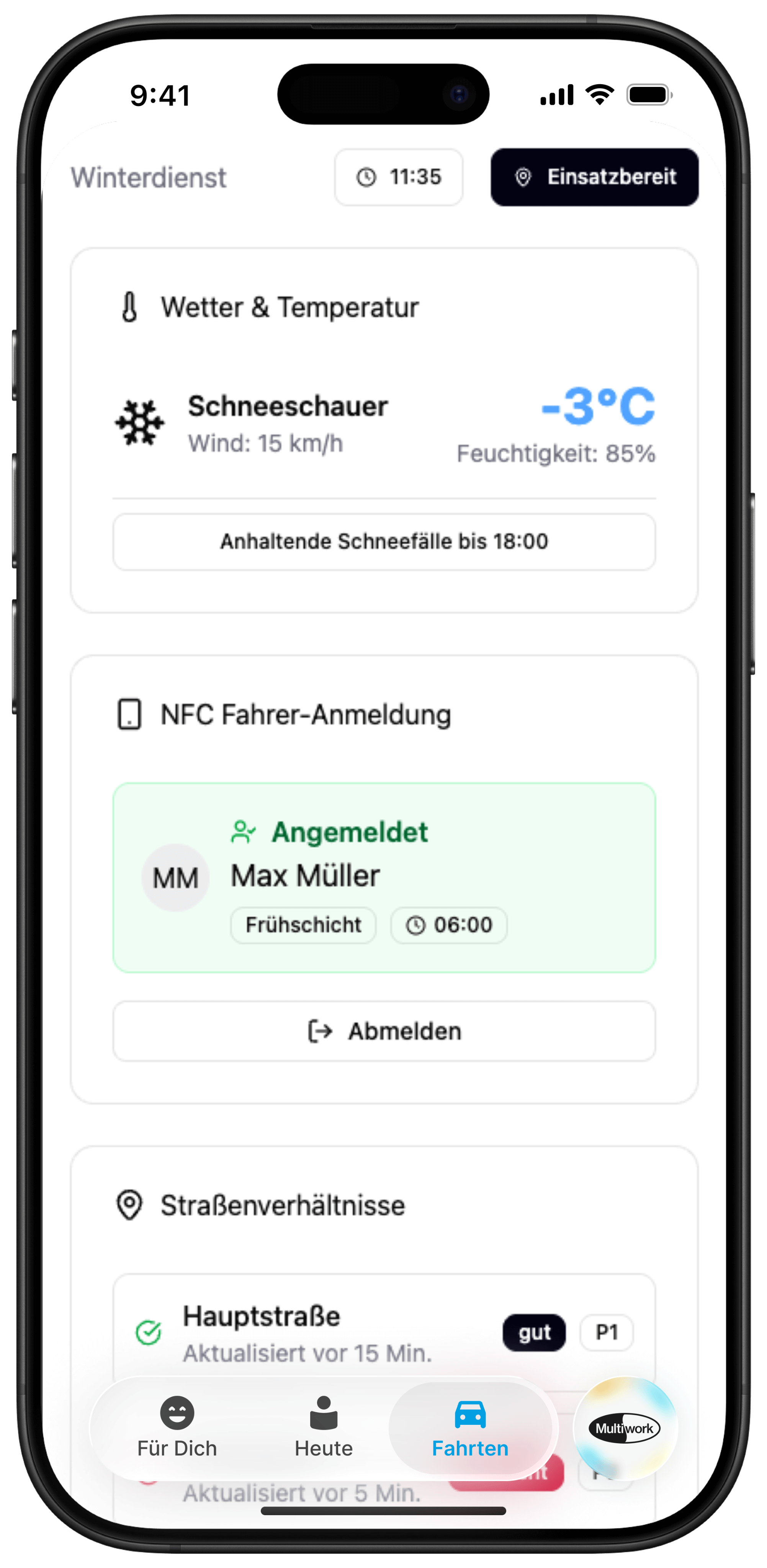Tap the NFC phone icon beside Fahrer-Anmeldung

tap(130, 714)
